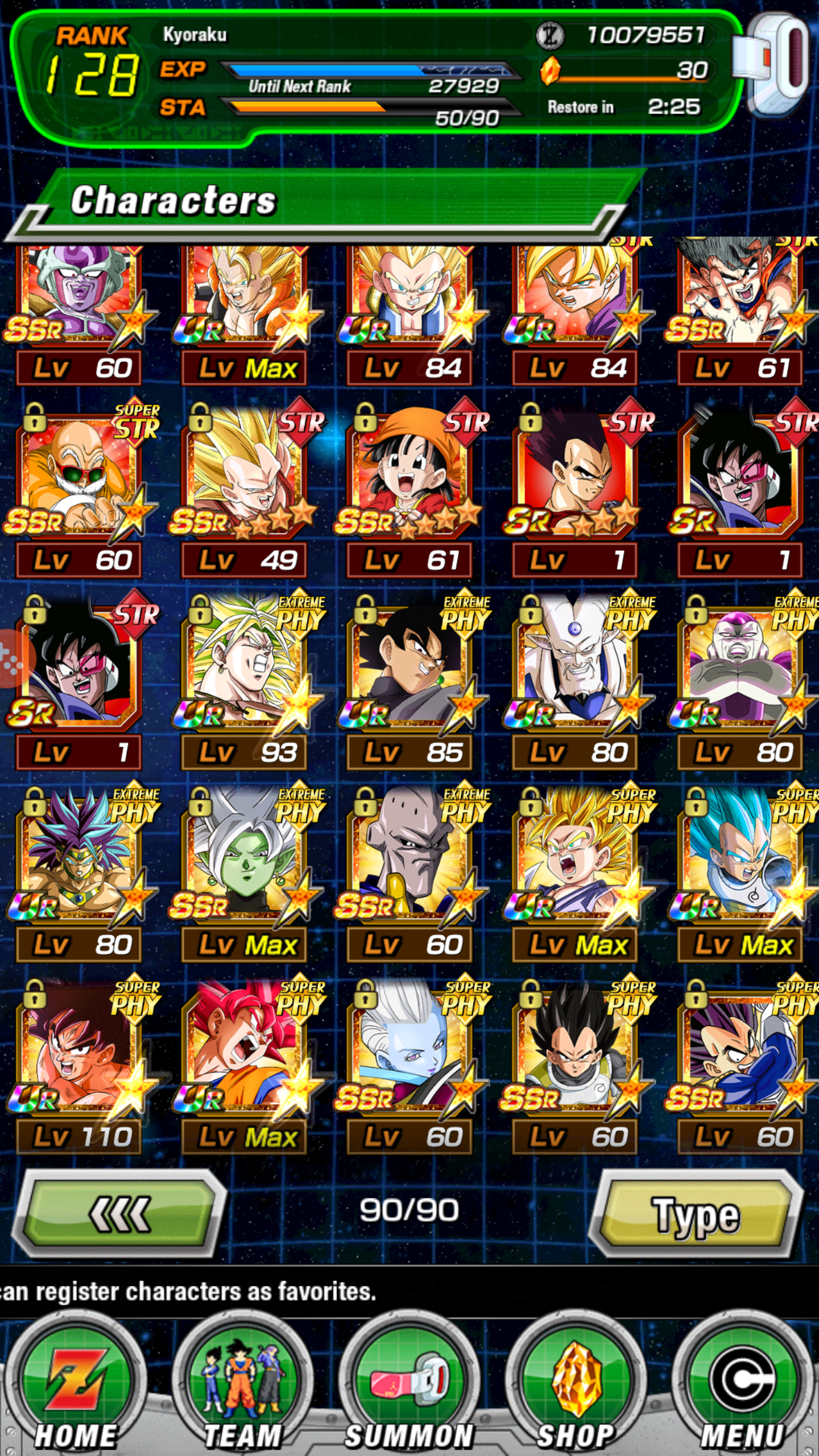819x1456 pixels.
Task: Open the SHOP tab
Action: pyautogui.click(x=576, y=1383)
